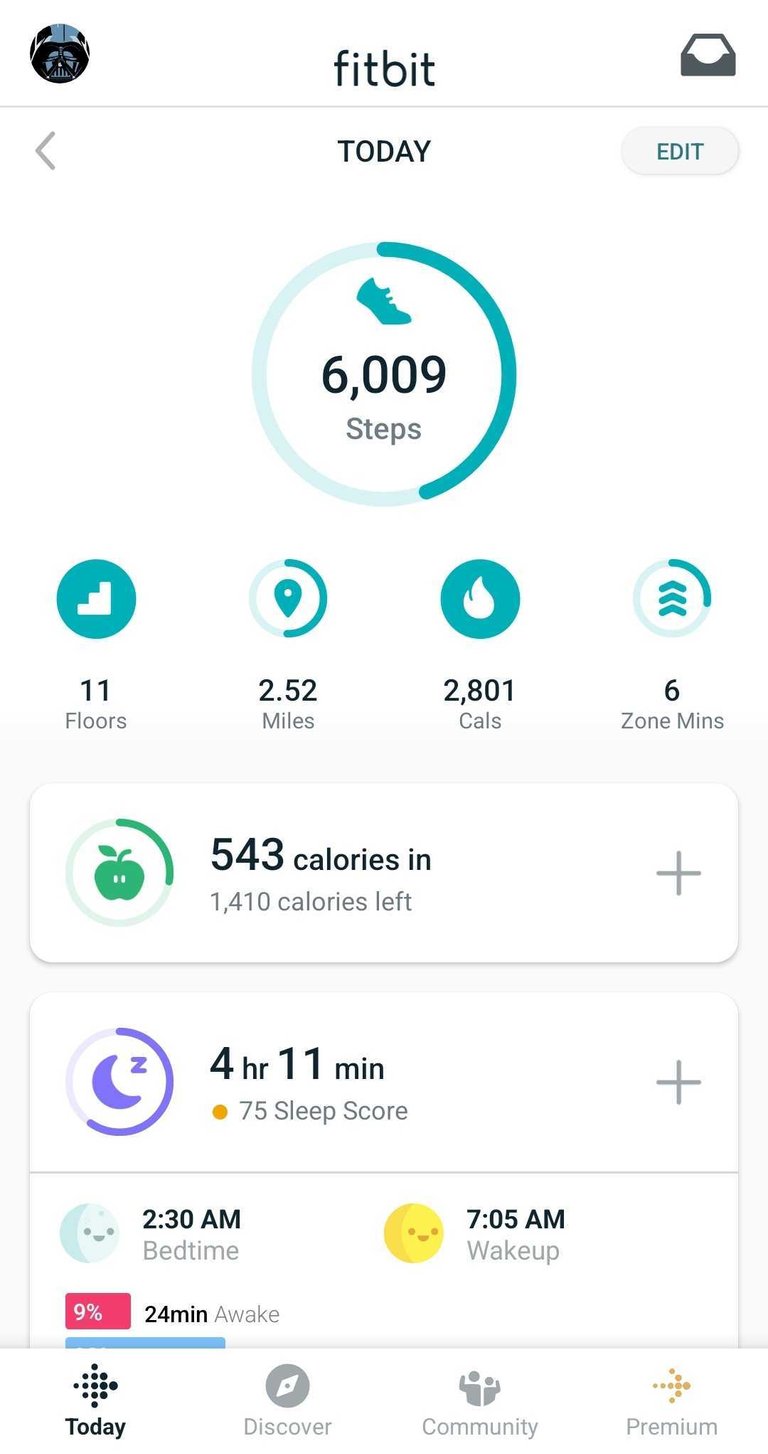Image resolution: width=768 pixels, height=1454 pixels.
Task: Open the calories in card
Action: point(384,873)
